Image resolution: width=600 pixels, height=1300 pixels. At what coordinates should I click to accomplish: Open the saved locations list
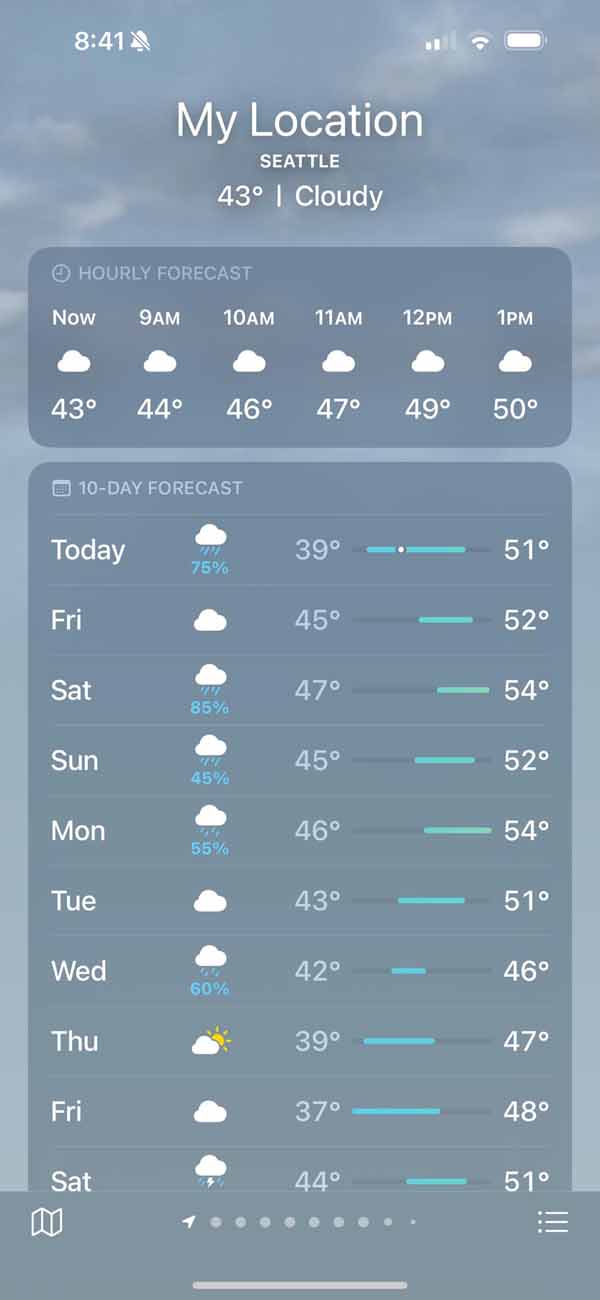pos(552,1221)
